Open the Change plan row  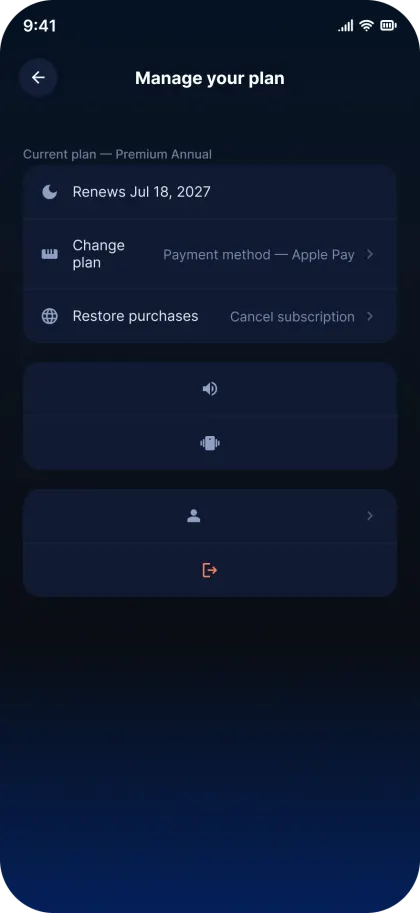[210, 254]
